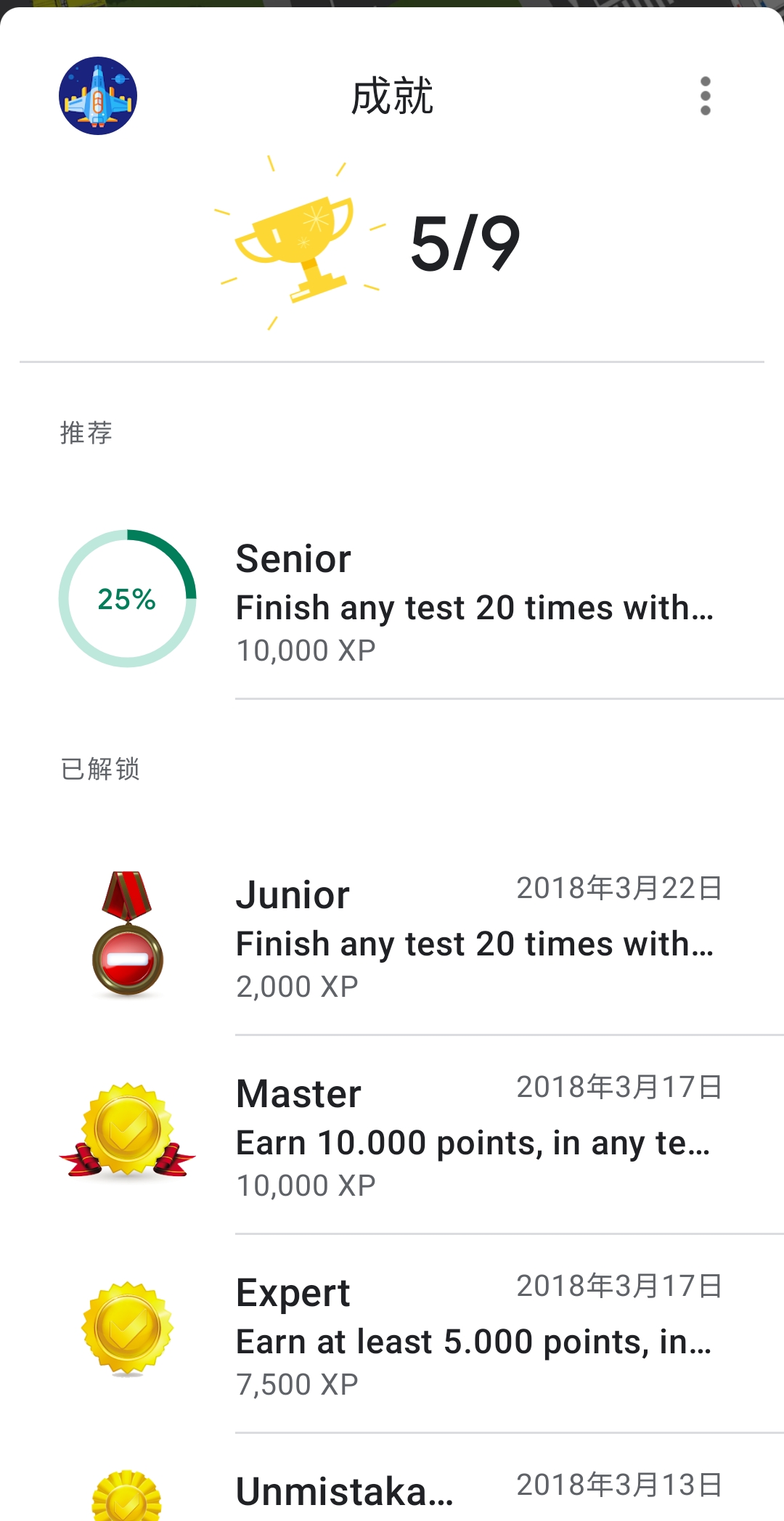Open the three-dot overflow menu
This screenshot has width=784, height=1521.
click(x=705, y=96)
